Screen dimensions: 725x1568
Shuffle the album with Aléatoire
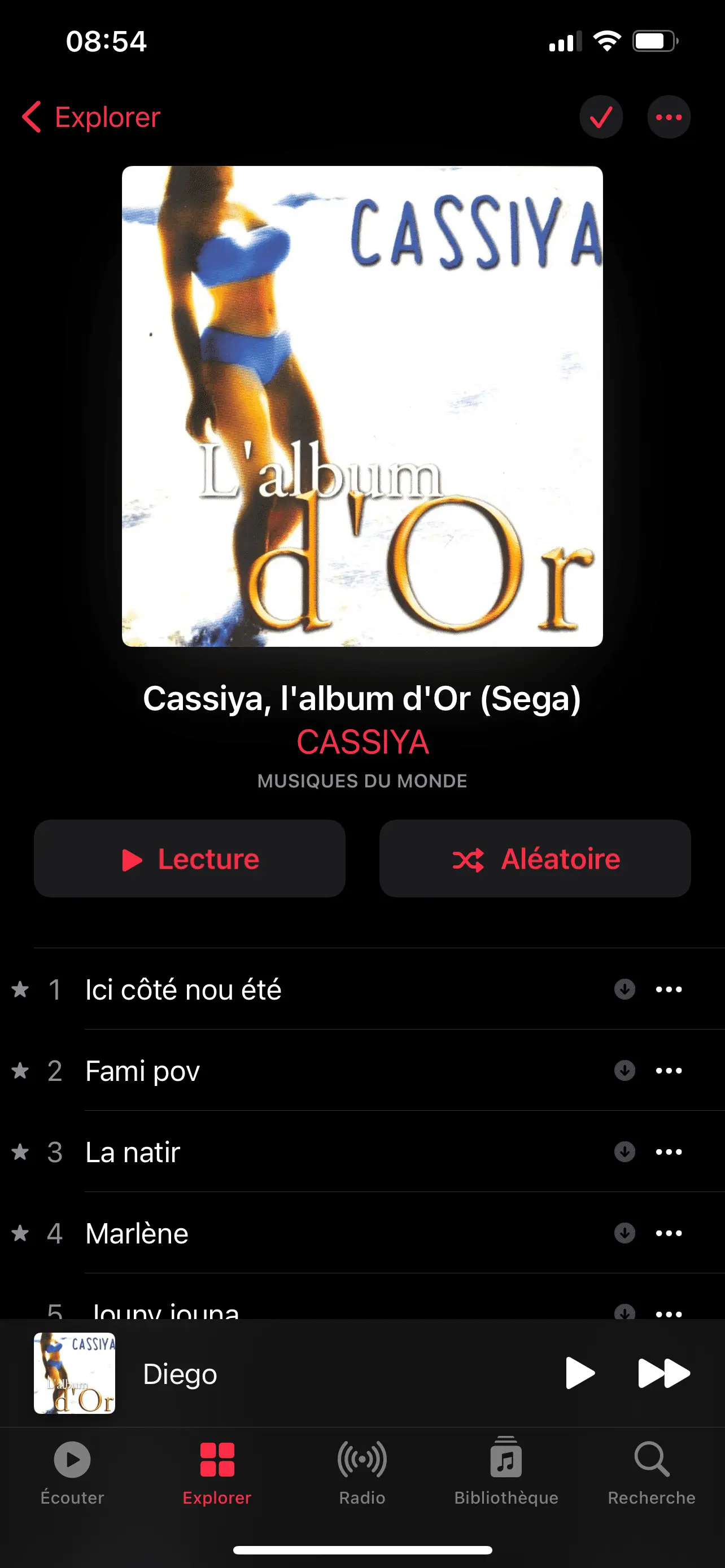(535, 859)
